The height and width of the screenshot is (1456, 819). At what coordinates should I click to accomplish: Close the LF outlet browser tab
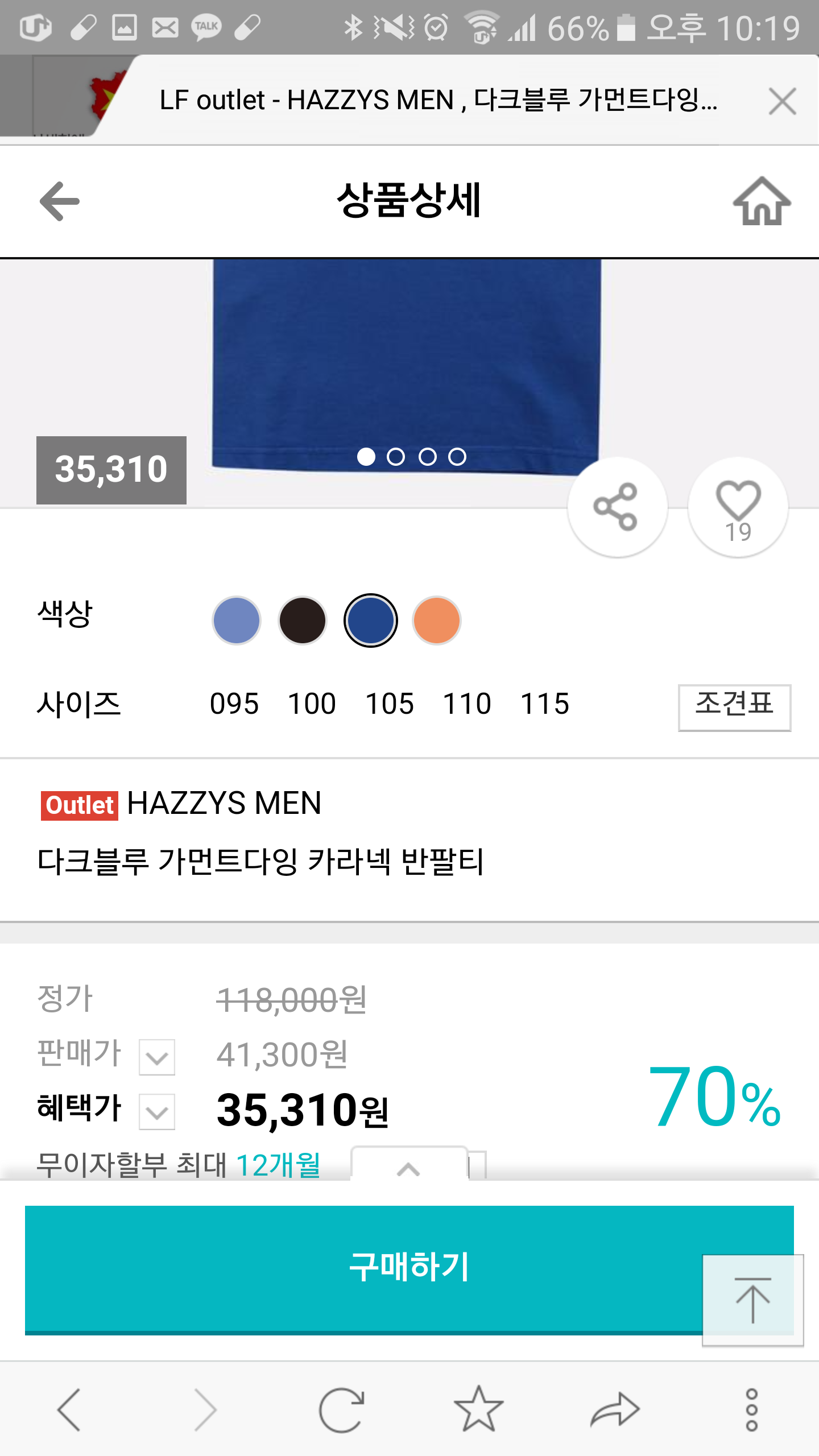click(x=782, y=102)
